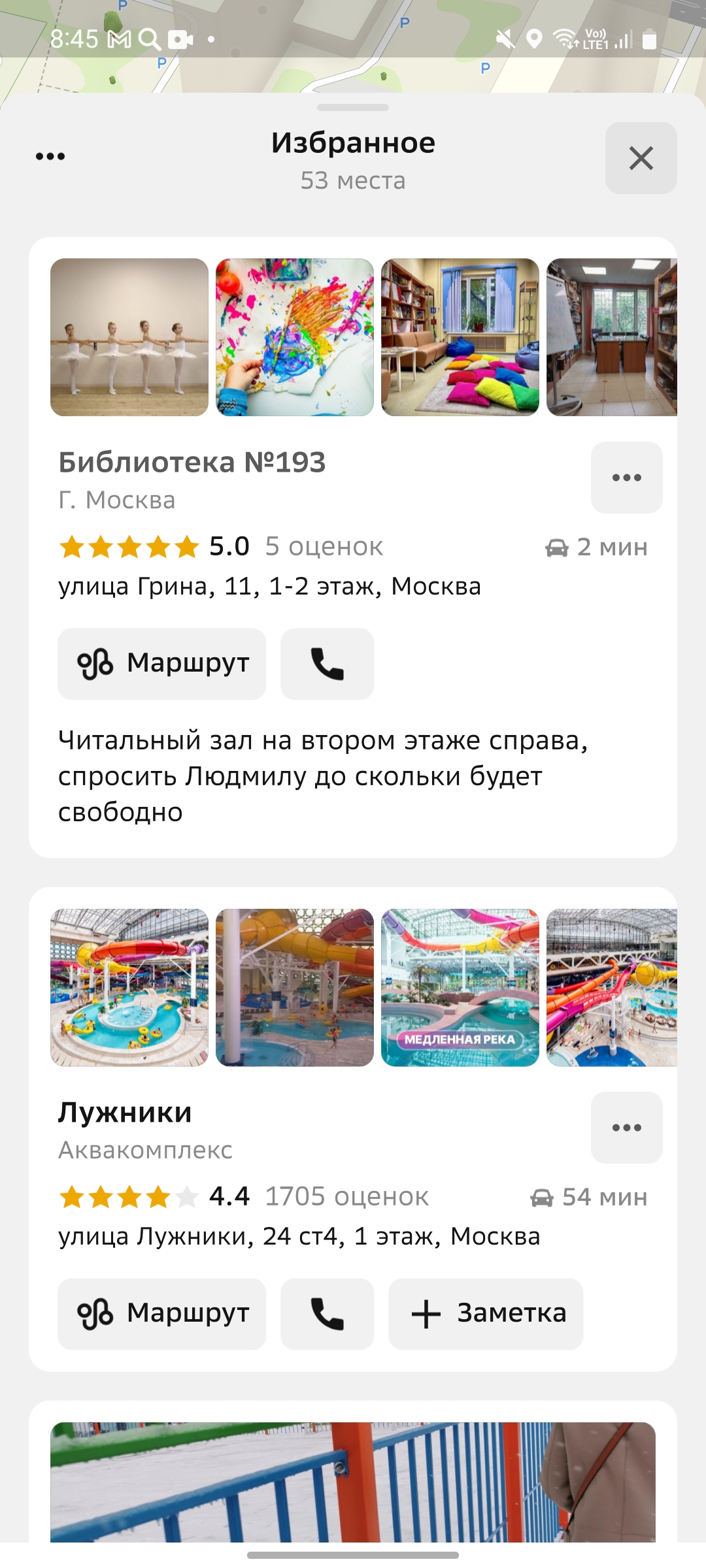Viewport: 706px width, 1568px height.
Task: View the colorful painting photo of the library
Action: point(295,337)
